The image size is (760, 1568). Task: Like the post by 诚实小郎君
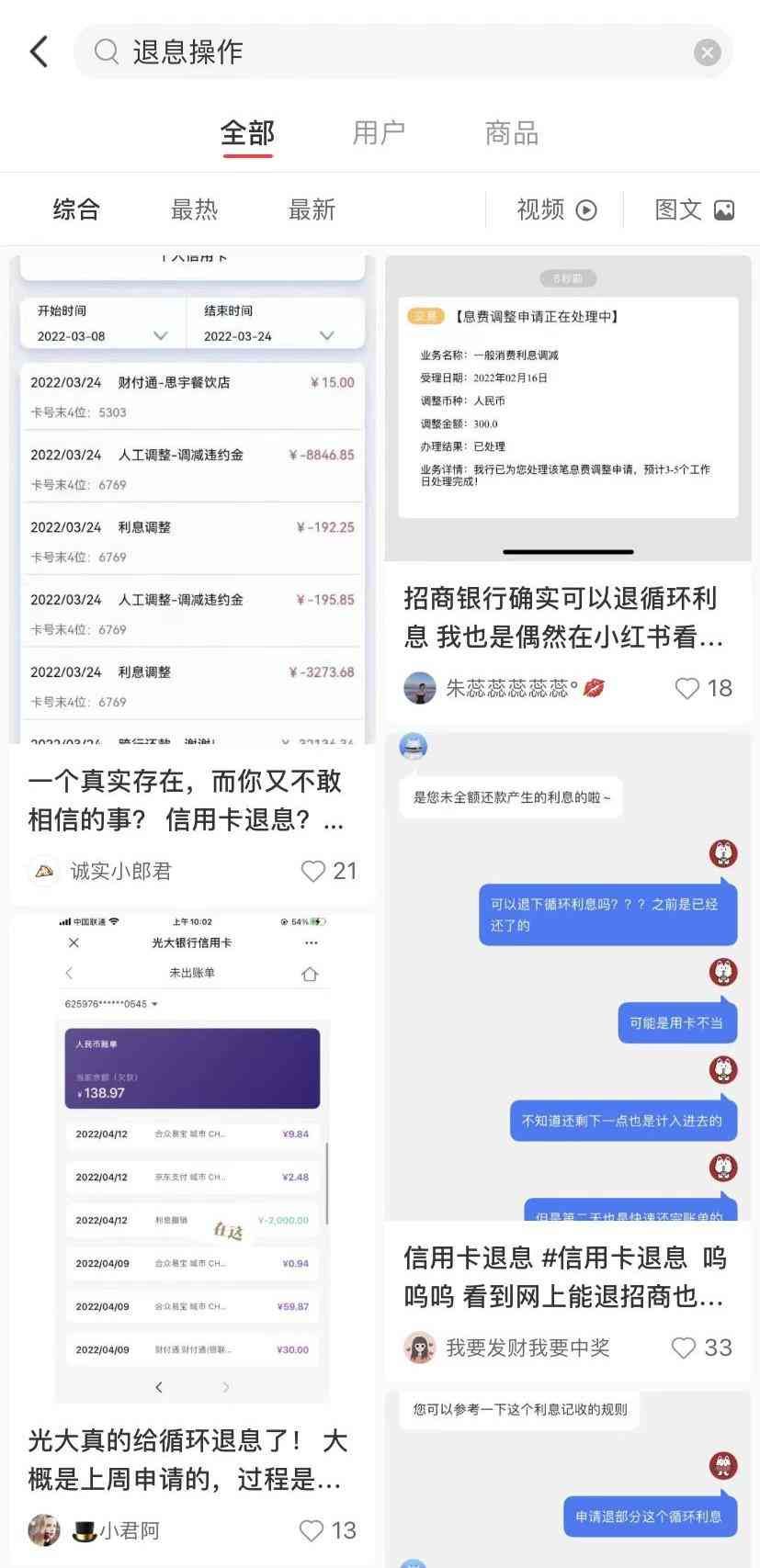tap(314, 871)
